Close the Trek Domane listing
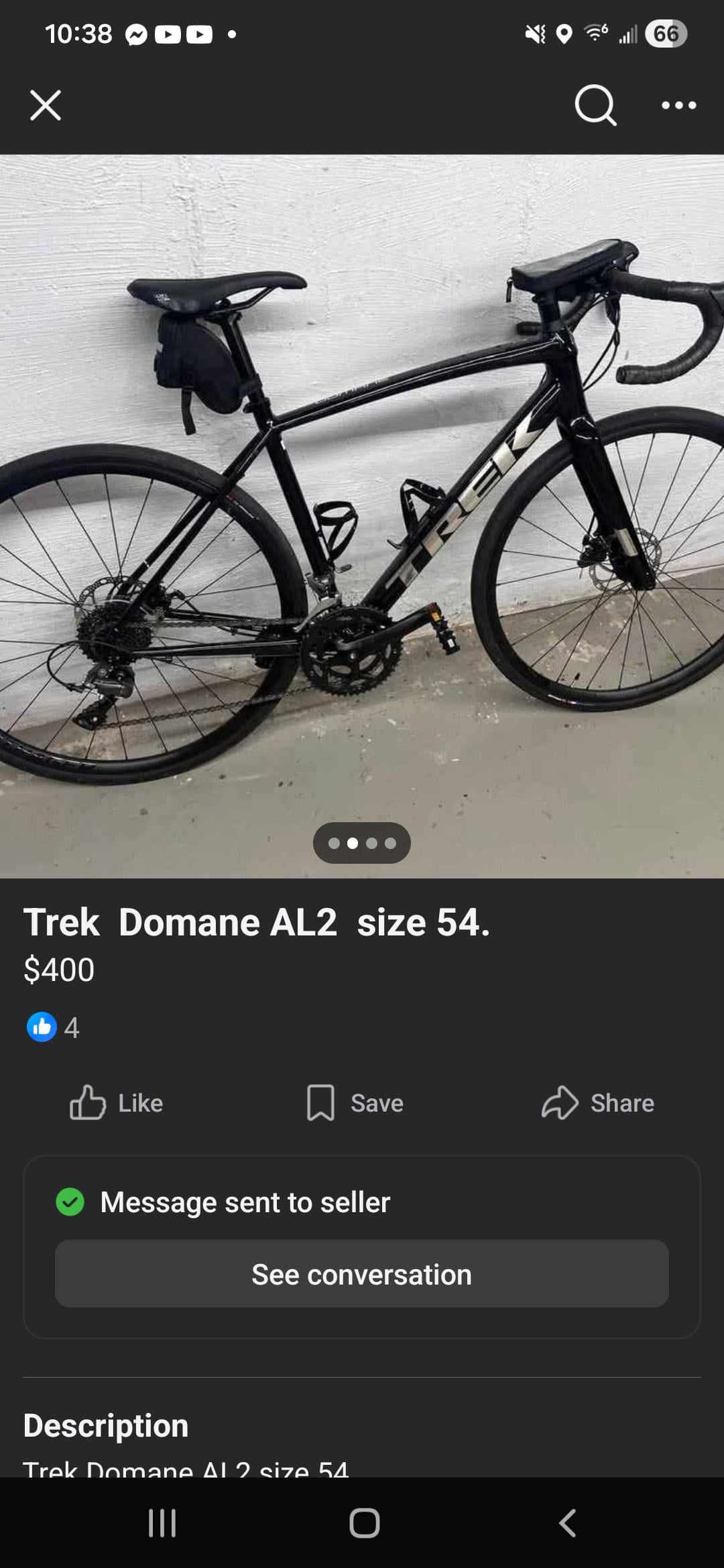Screen dimensions: 724x1568 46,105
